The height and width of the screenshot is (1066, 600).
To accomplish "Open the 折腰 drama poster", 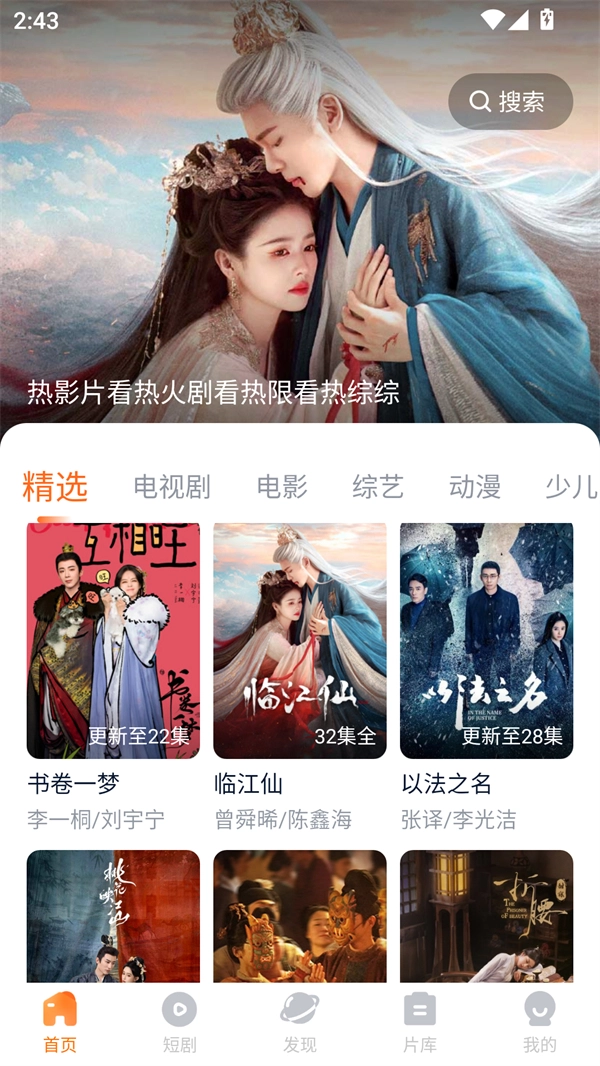I will click(x=486, y=915).
